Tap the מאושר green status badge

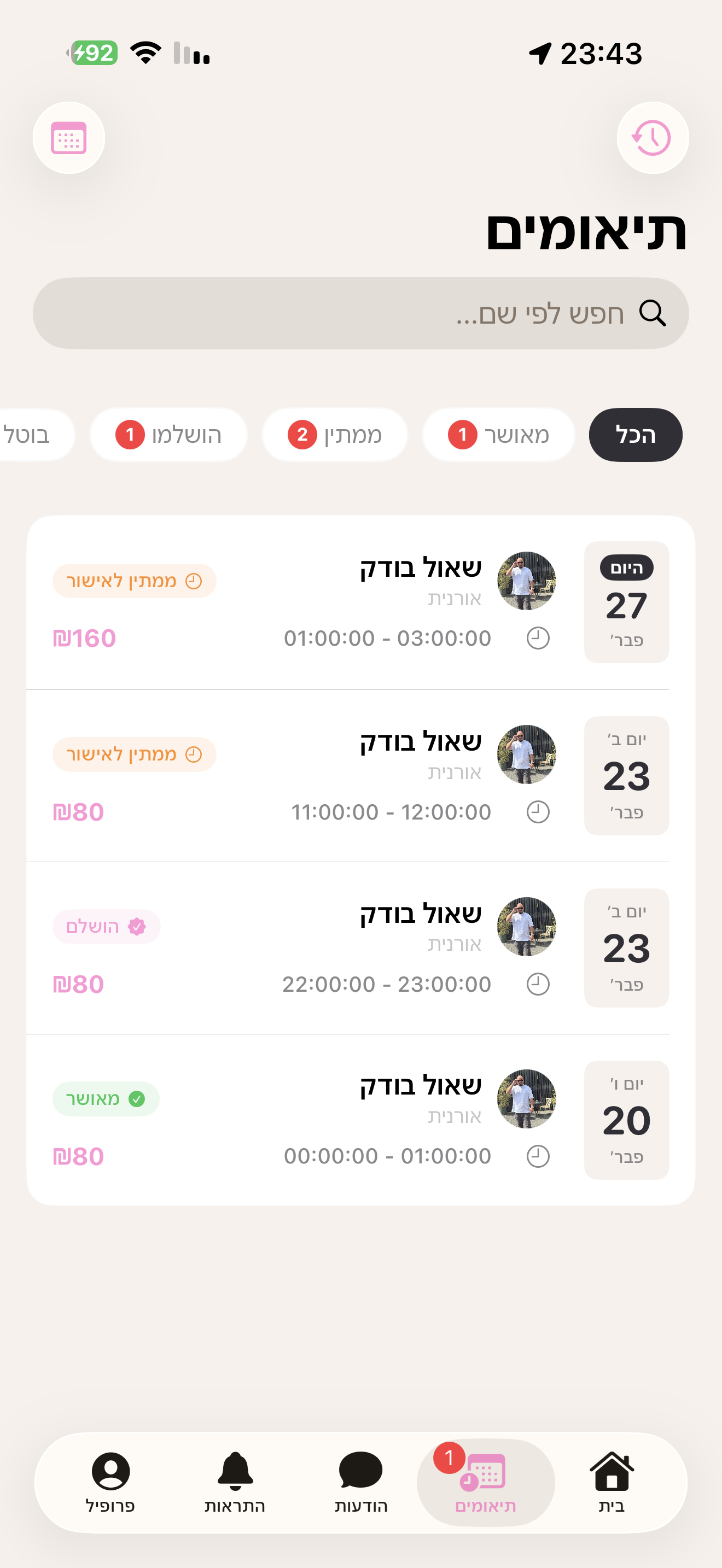point(106,1099)
